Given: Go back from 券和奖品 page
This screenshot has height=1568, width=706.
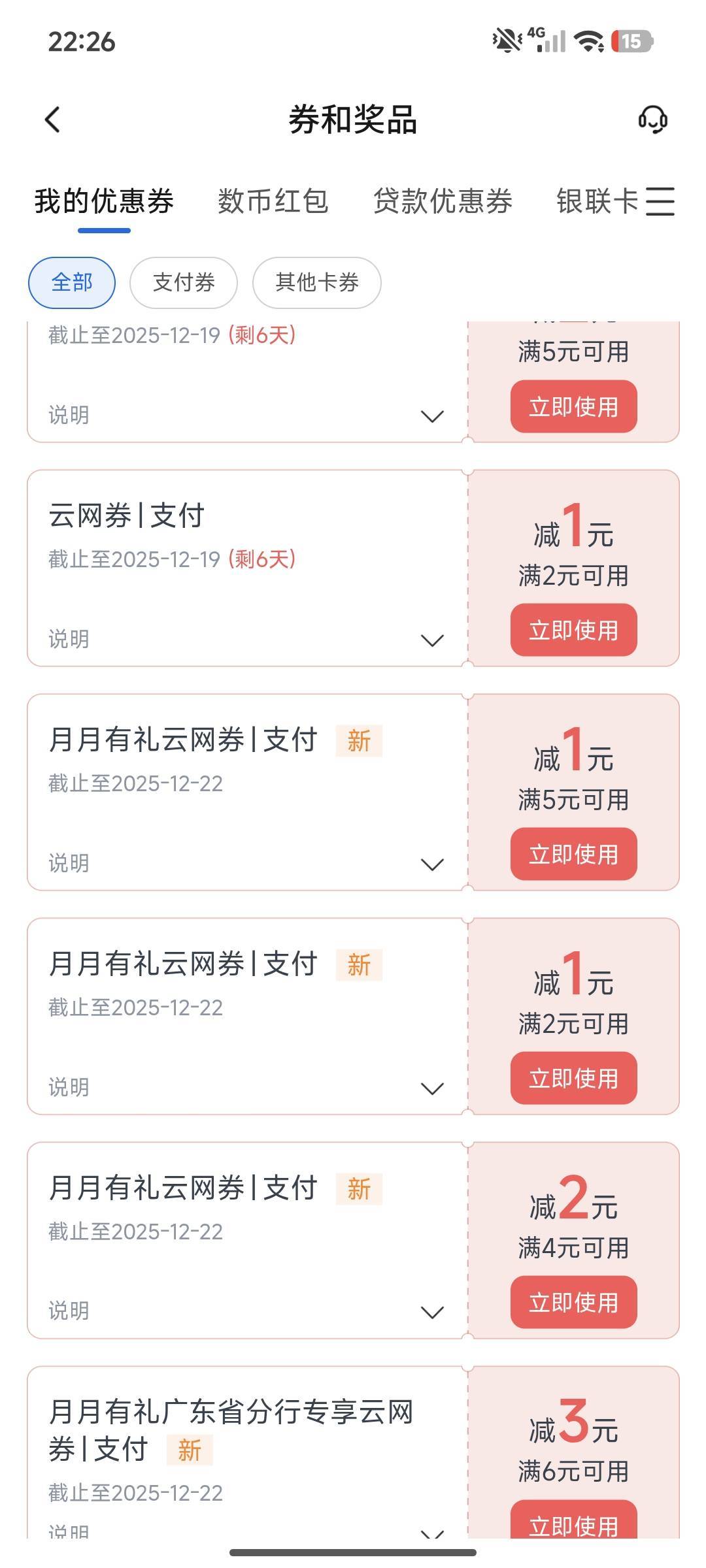Looking at the screenshot, I should click(x=53, y=120).
